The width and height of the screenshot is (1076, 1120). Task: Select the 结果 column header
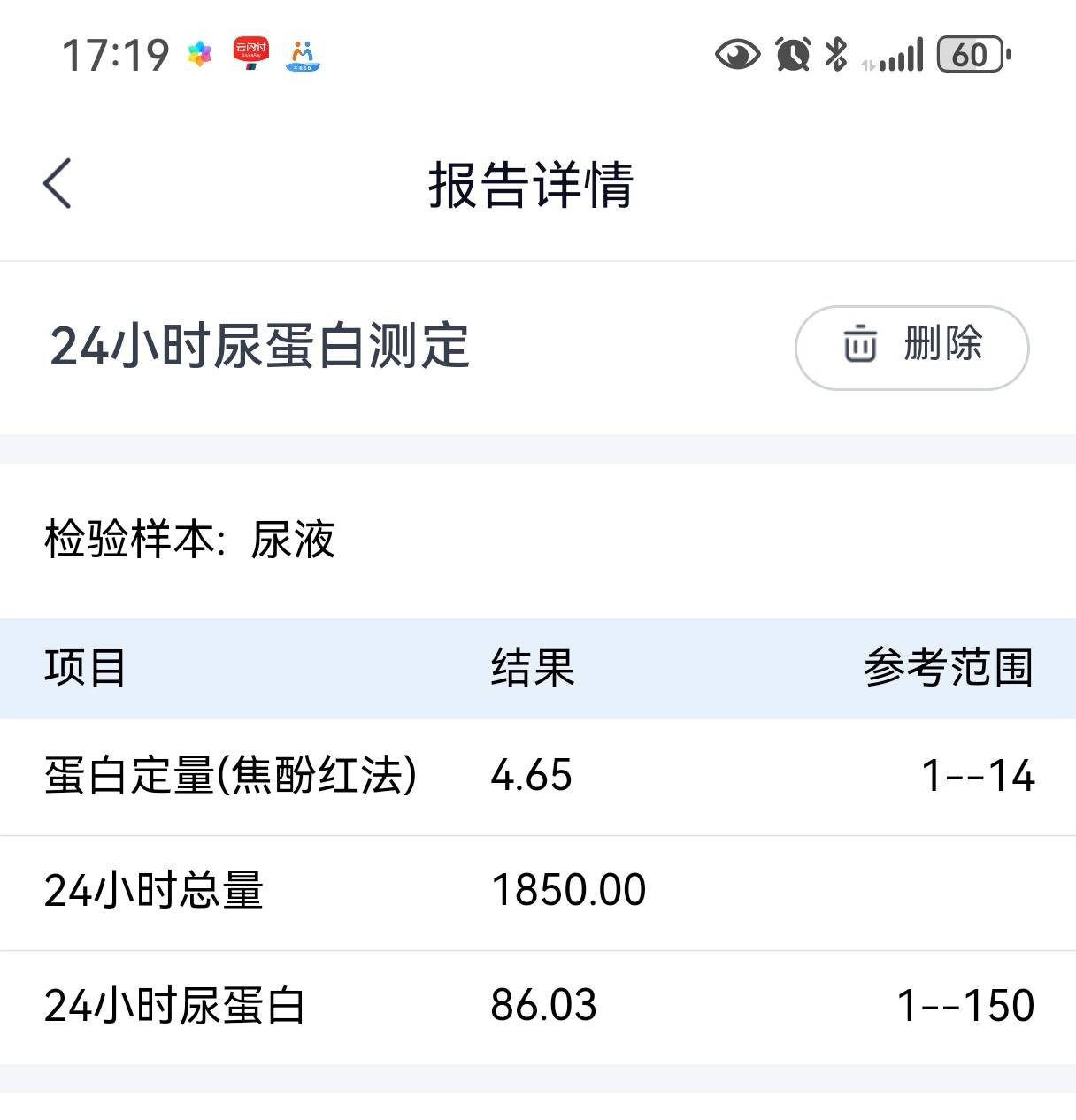tap(532, 670)
